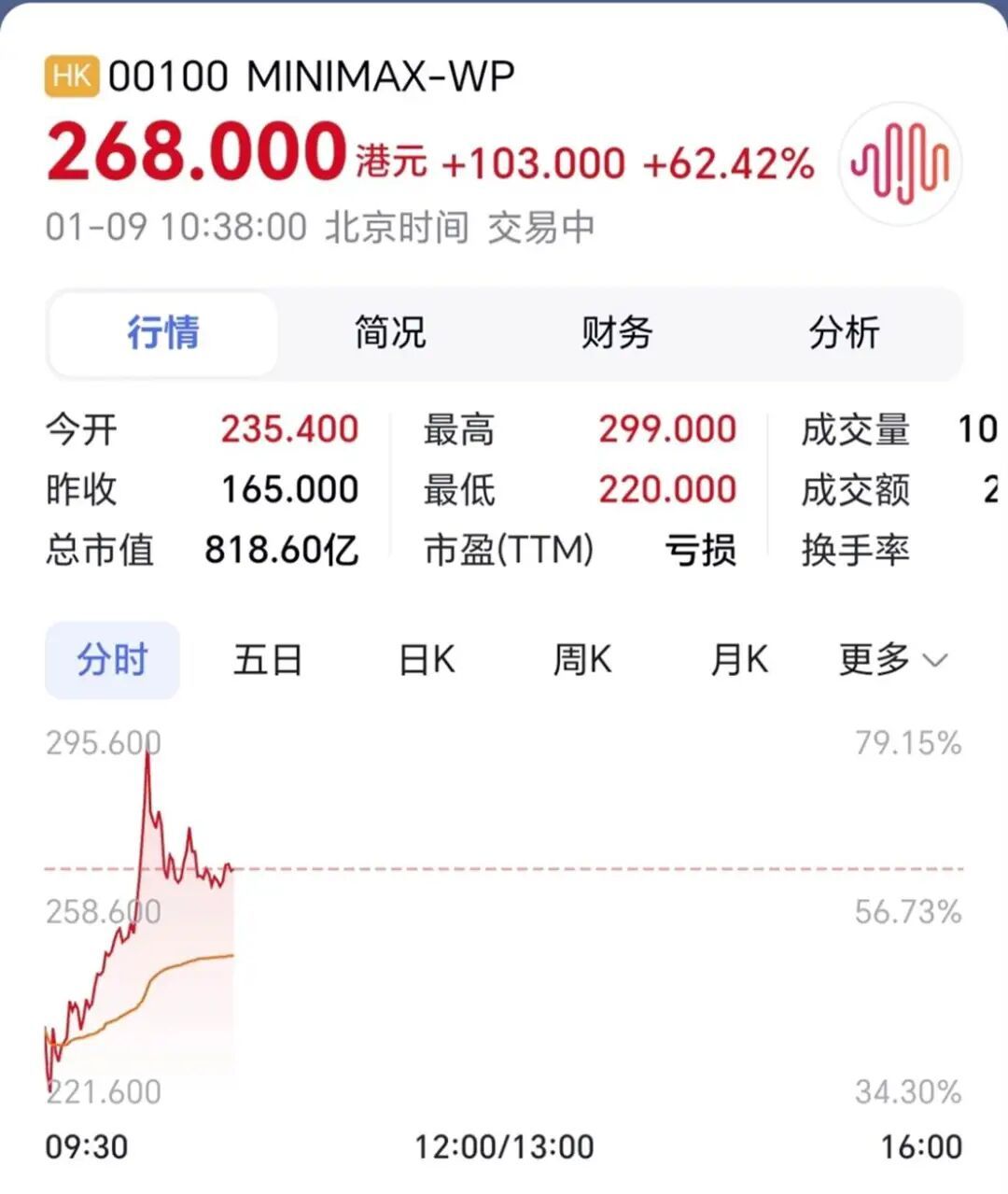1008x1194 pixels.
Task: Select the 分时 chart view
Action: click(x=112, y=660)
